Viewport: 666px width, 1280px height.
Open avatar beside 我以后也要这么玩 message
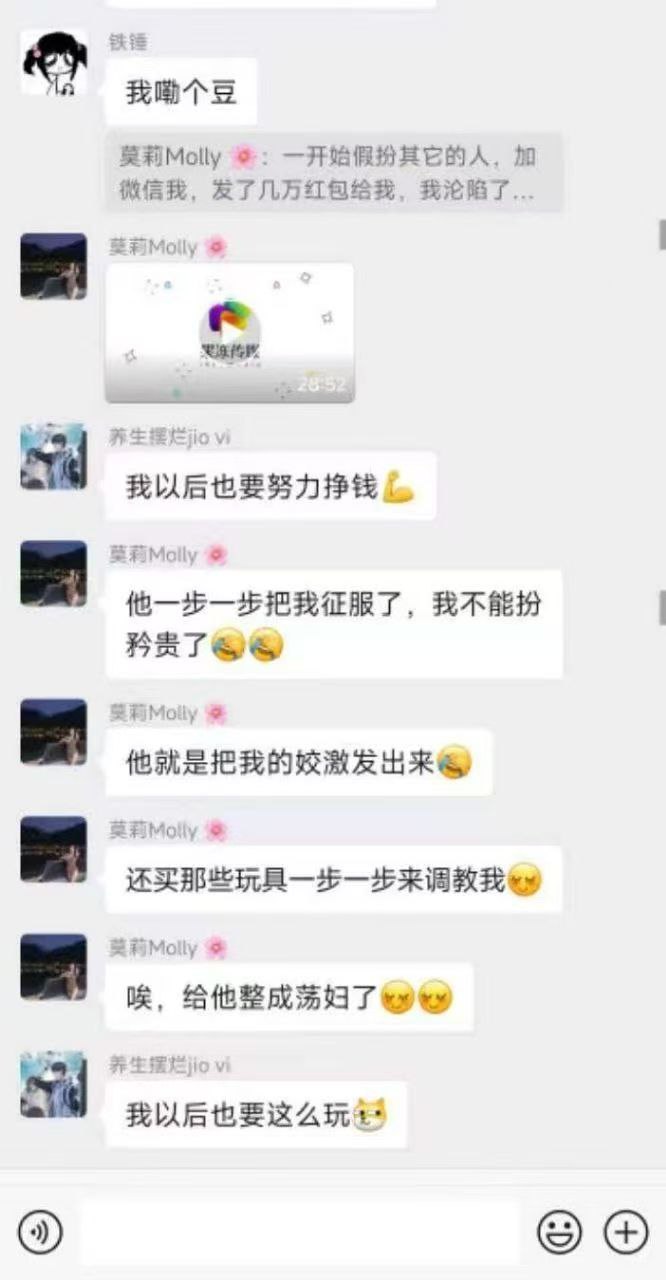(x=54, y=1084)
